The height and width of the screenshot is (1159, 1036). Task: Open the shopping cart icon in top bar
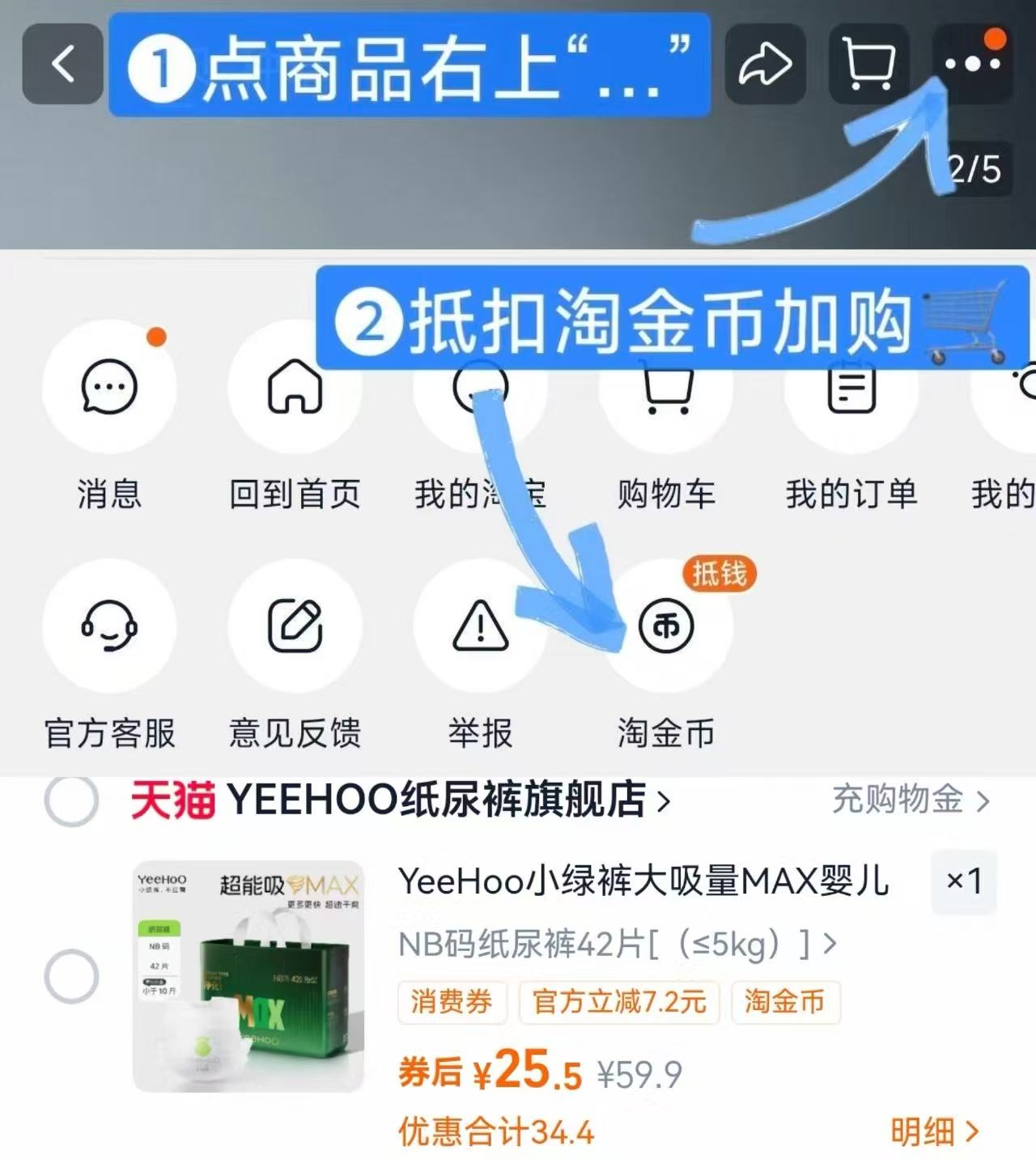pyautogui.click(x=868, y=63)
